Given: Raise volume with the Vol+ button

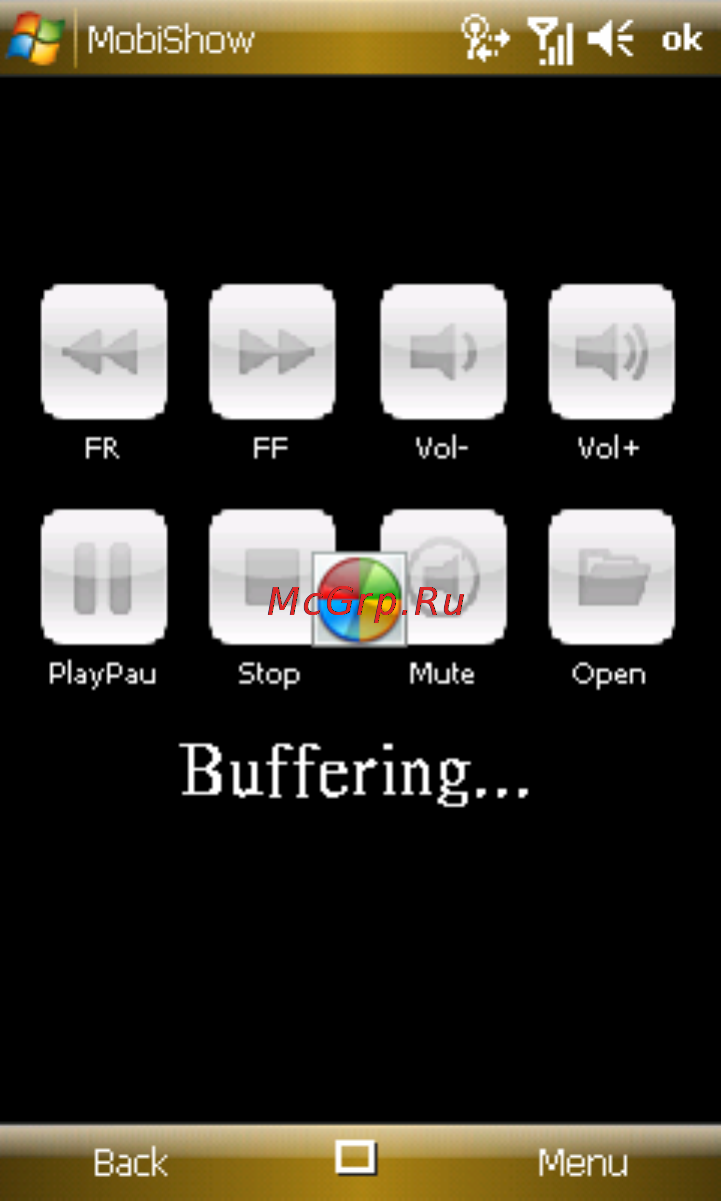Looking at the screenshot, I should pos(611,351).
